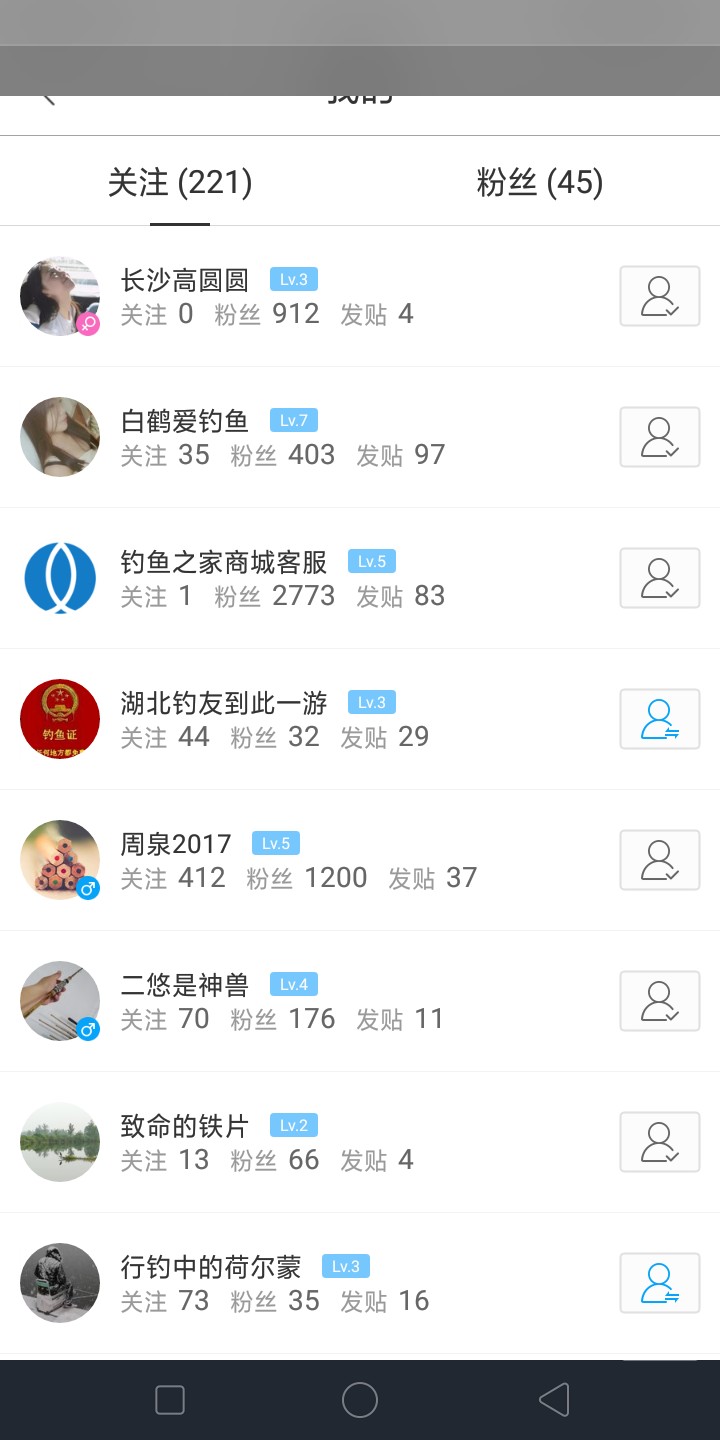Select the 关注 (221) tab

(182, 183)
